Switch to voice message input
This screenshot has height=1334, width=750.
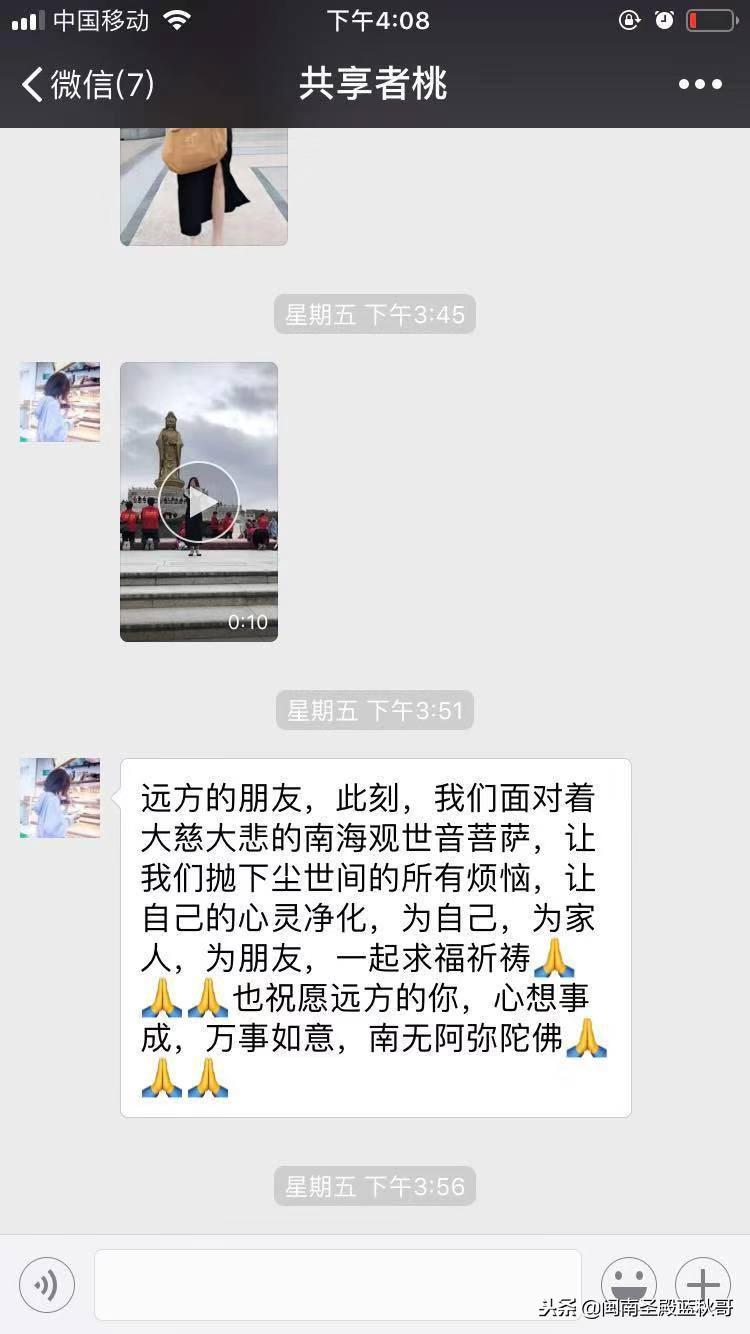tap(47, 1285)
